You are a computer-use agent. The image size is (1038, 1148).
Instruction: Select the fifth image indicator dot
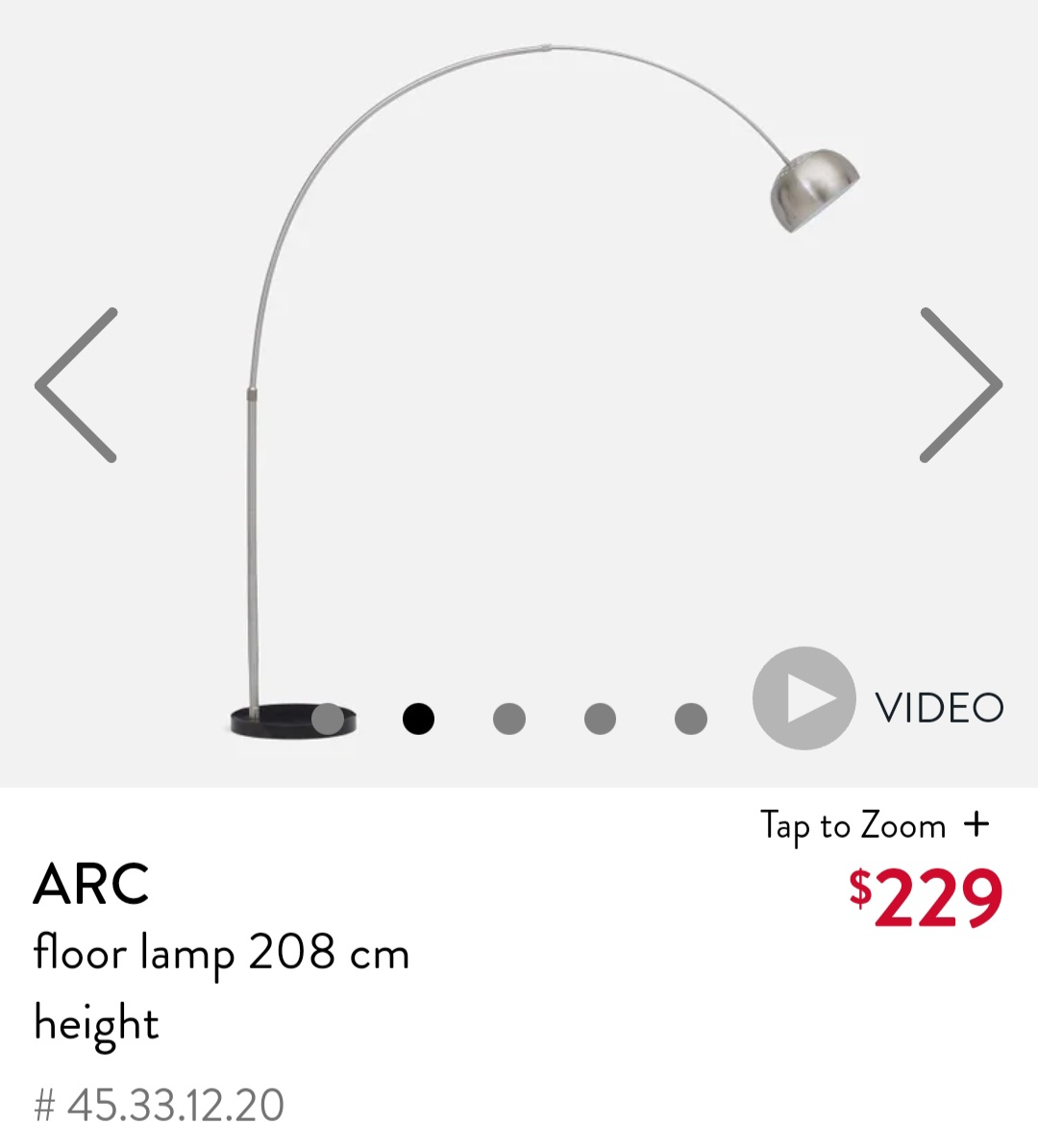pos(690,719)
